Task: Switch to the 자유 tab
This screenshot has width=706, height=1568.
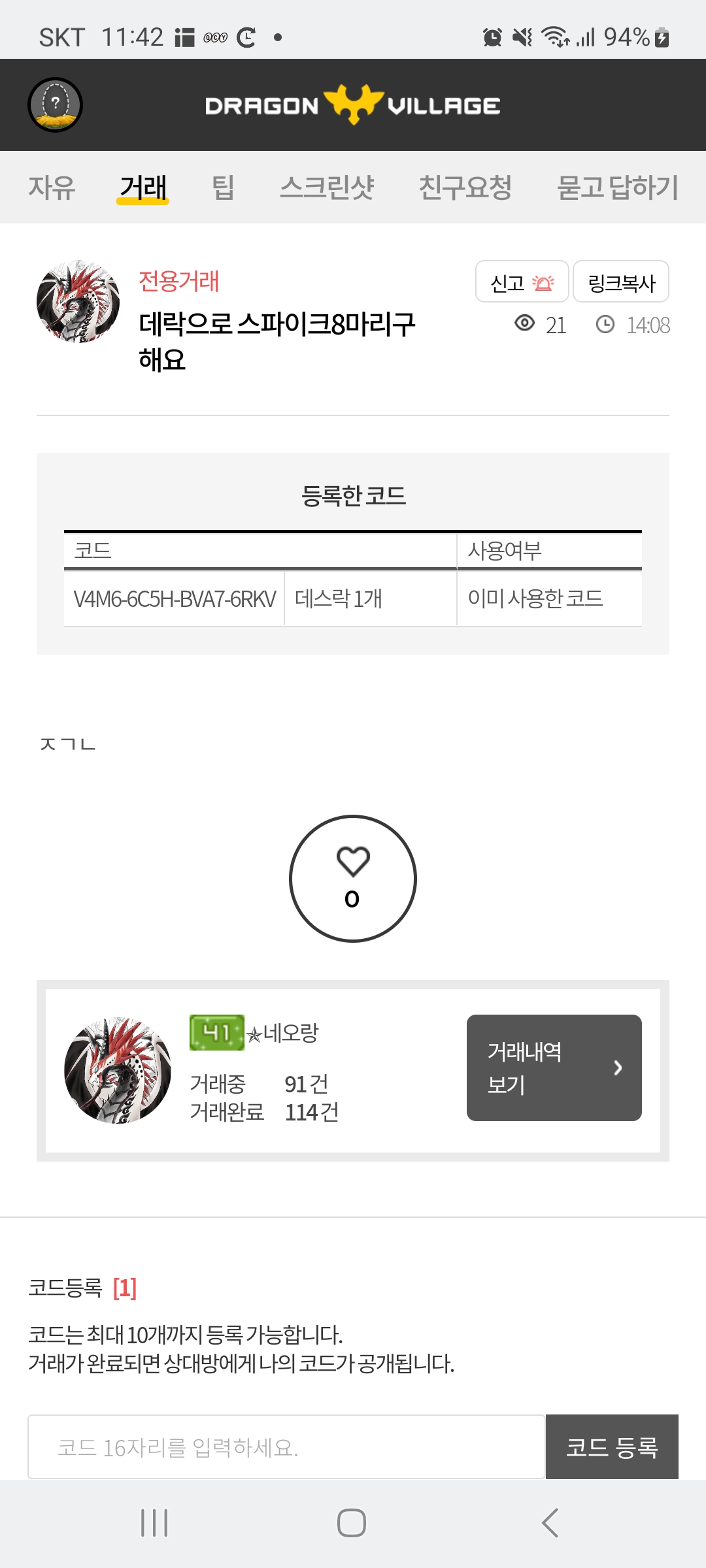Action: (52, 188)
